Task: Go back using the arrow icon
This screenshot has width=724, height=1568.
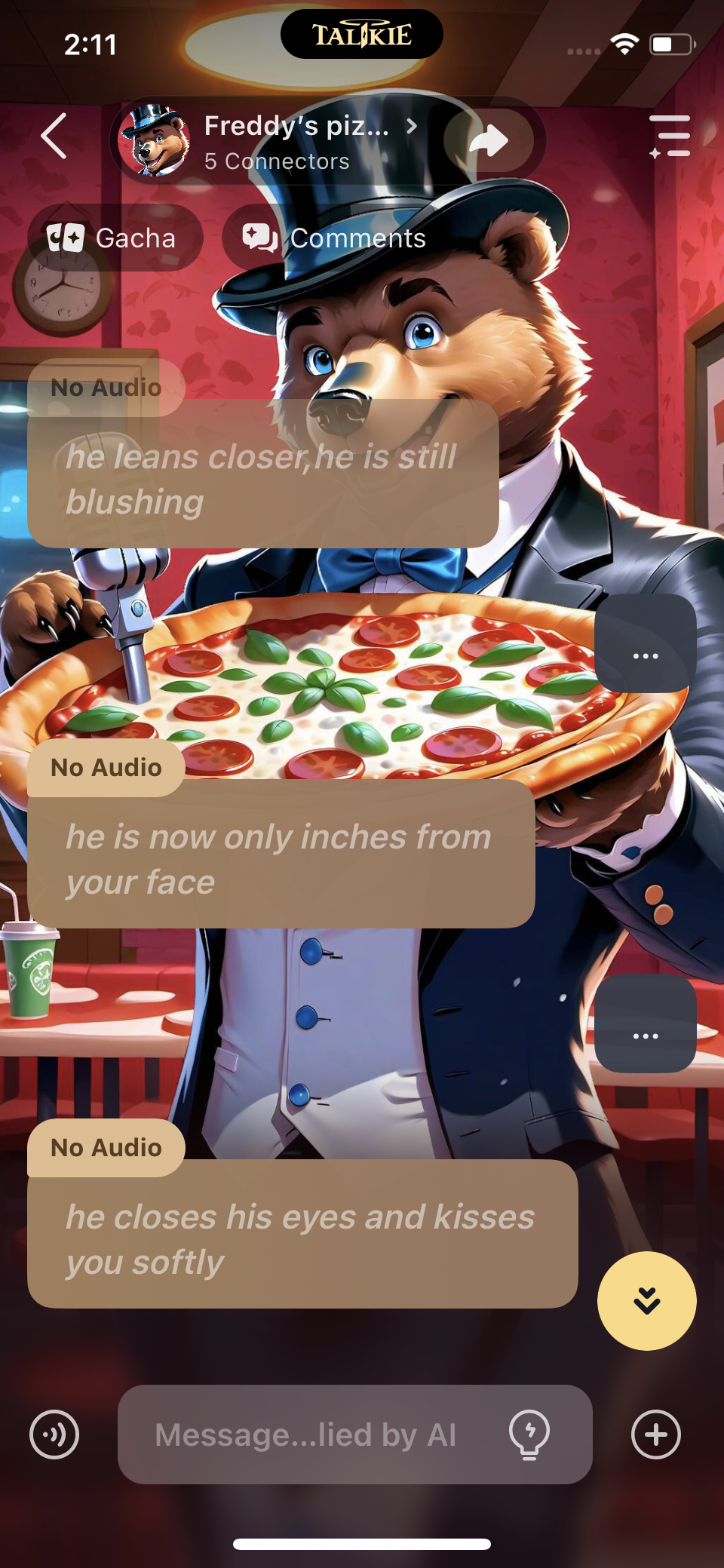Action: click(x=54, y=137)
